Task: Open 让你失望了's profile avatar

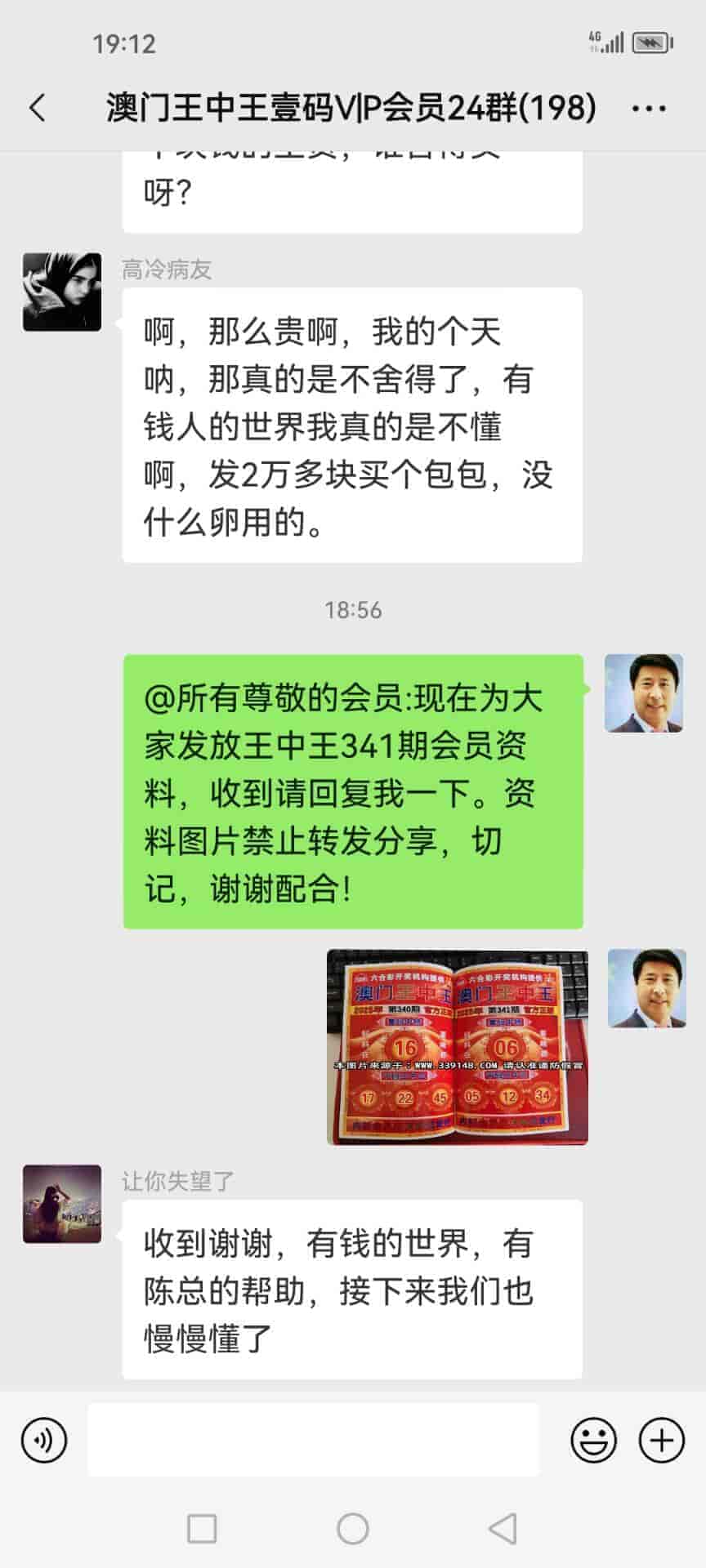Action: 62,1204
